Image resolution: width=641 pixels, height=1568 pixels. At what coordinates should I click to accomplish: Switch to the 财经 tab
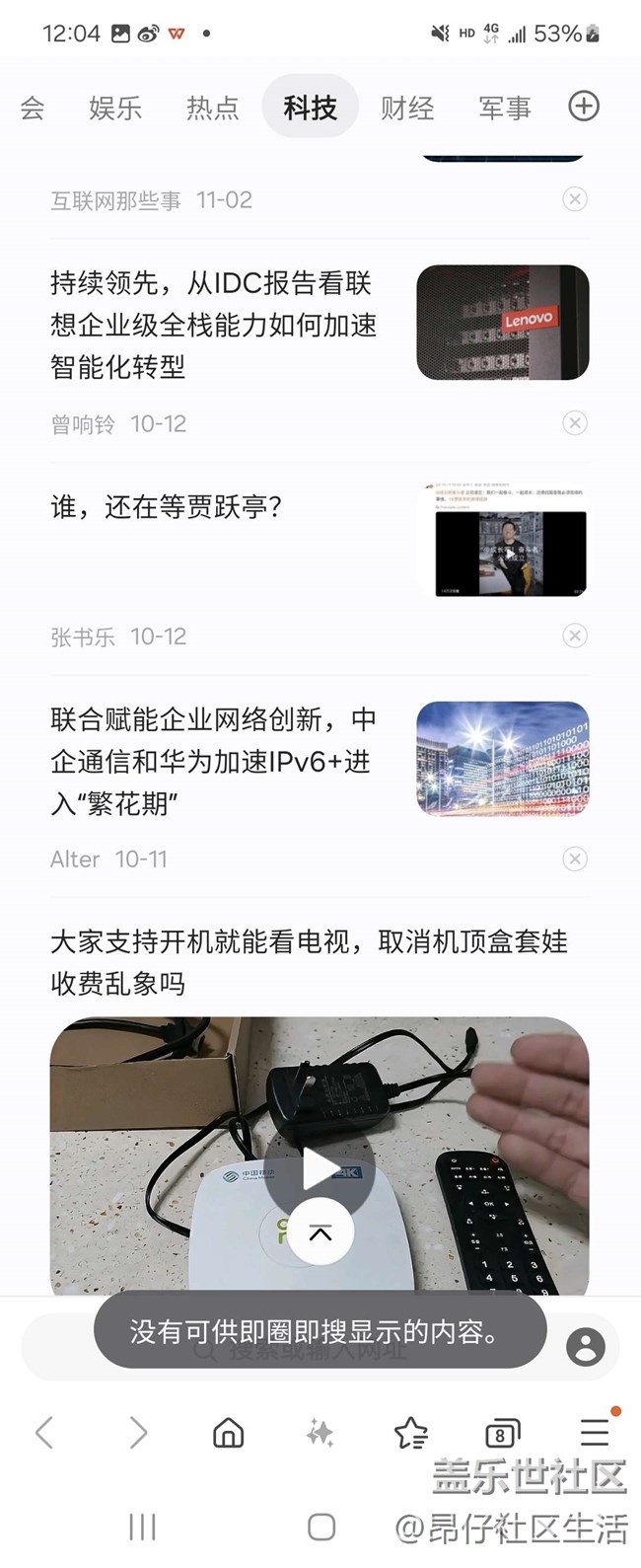pyautogui.click(x=407, y=107)
